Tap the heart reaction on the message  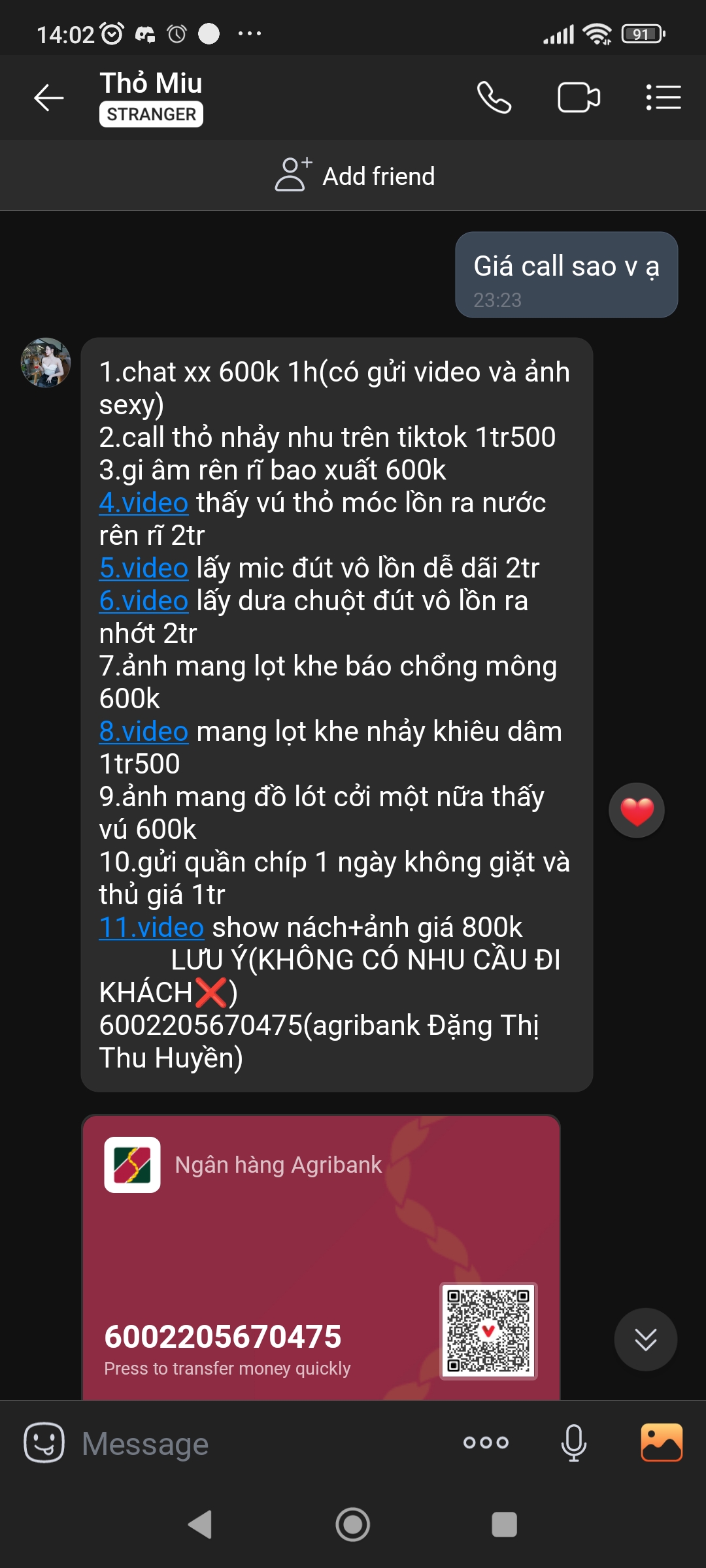pyautogui.click(x=637, y=810)
